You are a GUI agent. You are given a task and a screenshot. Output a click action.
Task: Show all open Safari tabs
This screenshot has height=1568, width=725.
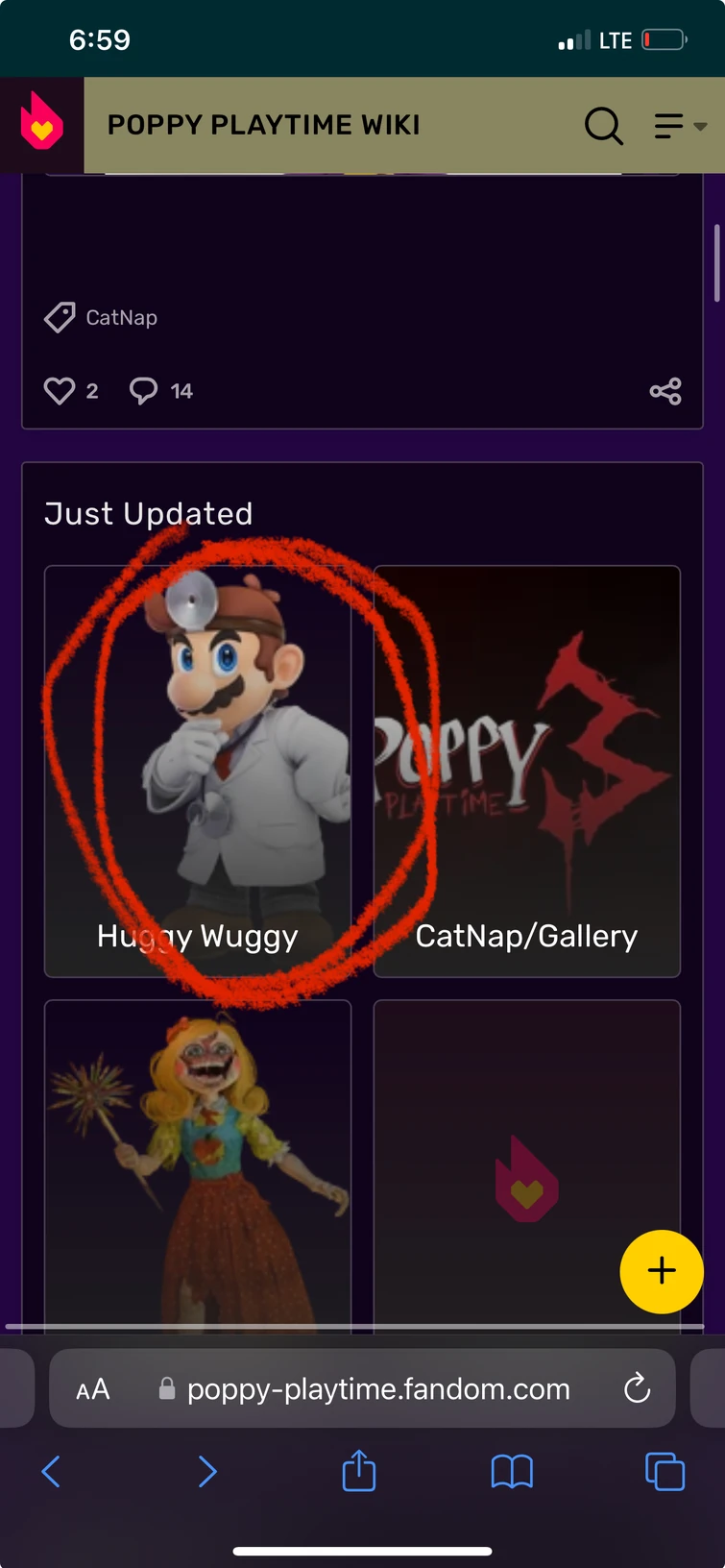click(x=665, y=1471)
